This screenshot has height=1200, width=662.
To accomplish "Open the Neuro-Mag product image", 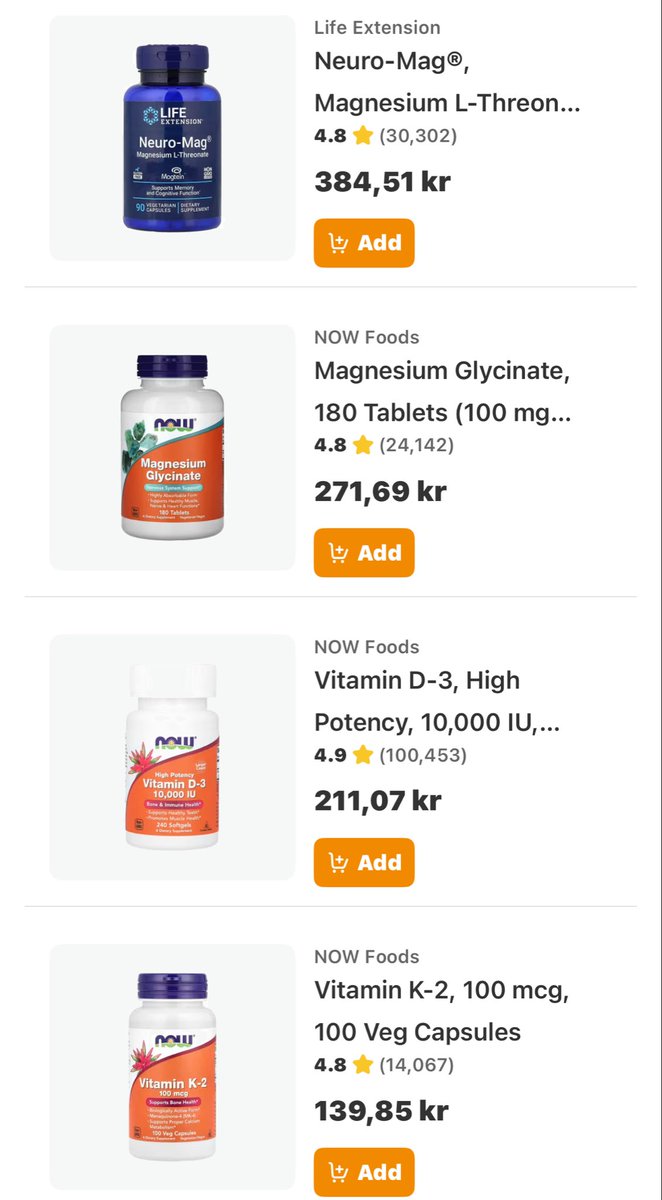I will [x=172, y=138].
